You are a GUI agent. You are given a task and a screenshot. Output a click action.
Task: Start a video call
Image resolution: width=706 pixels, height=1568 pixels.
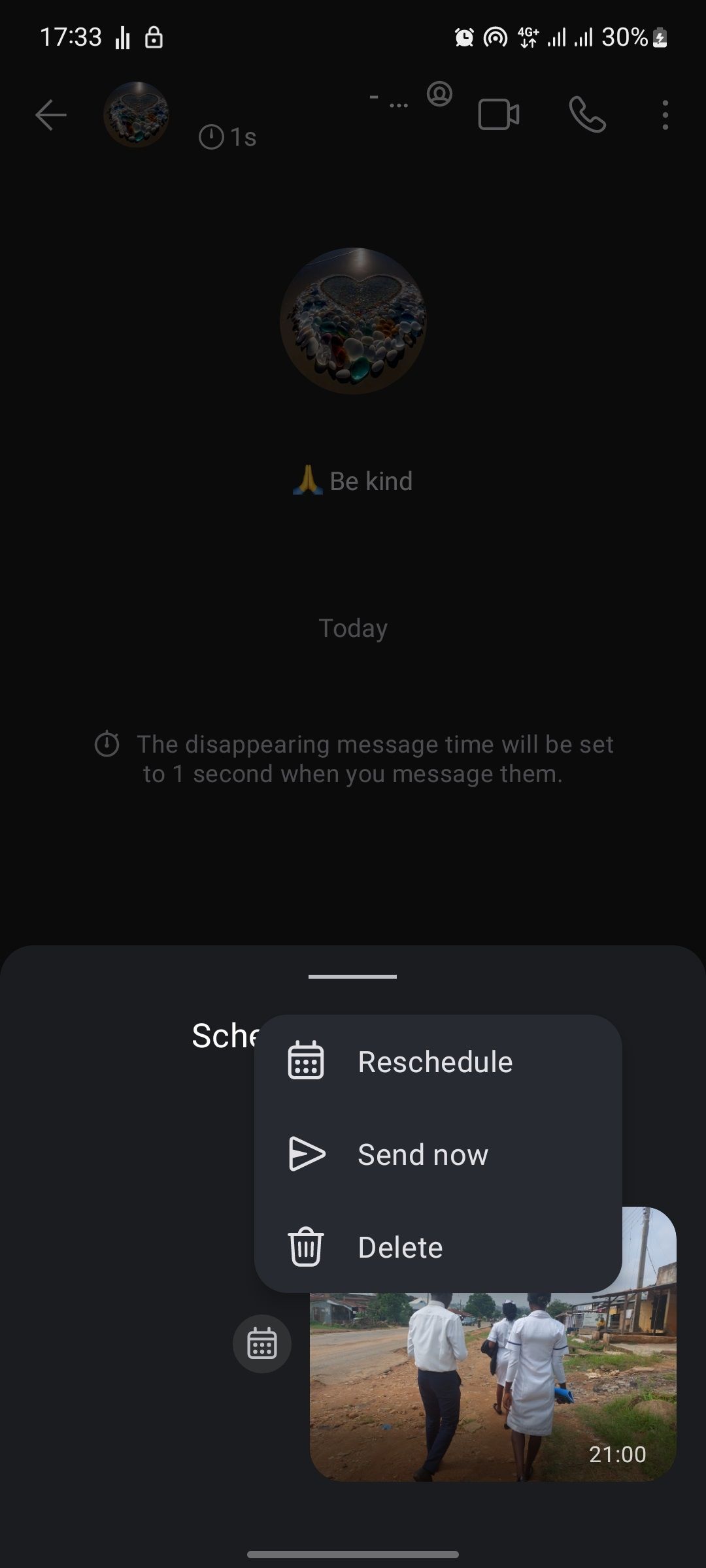point(499,116)
